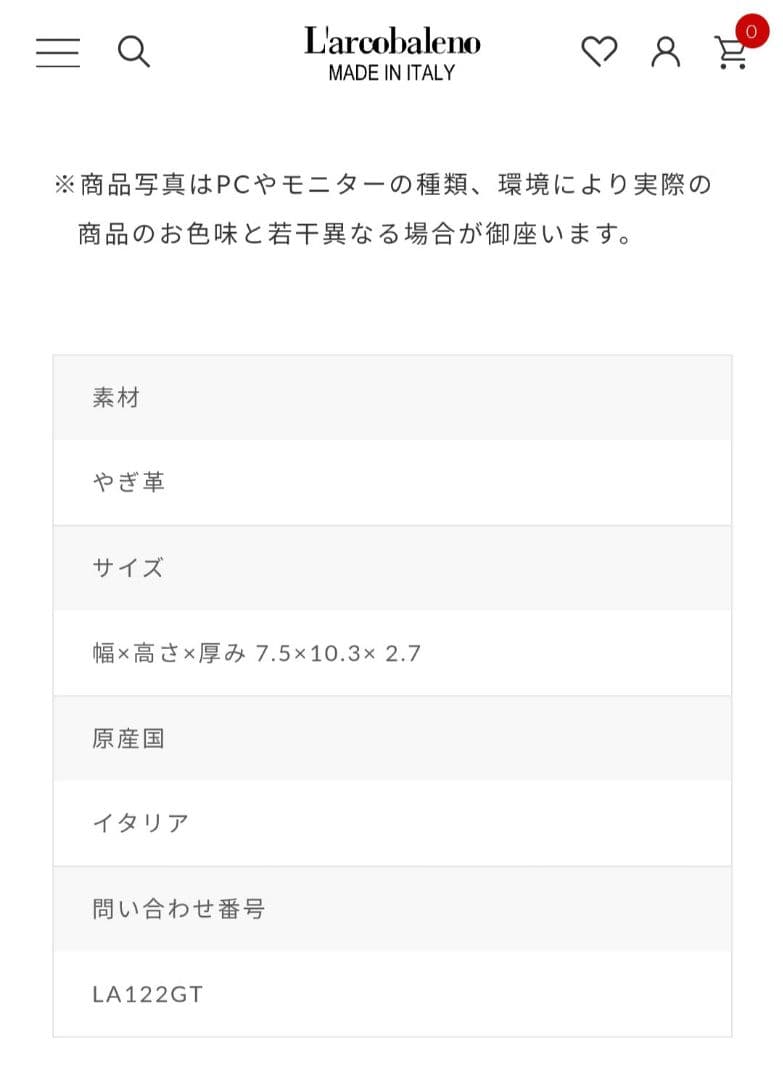Open the account profile icon
This screenshot has height=1080, width=783.
(x=665, y=51)
